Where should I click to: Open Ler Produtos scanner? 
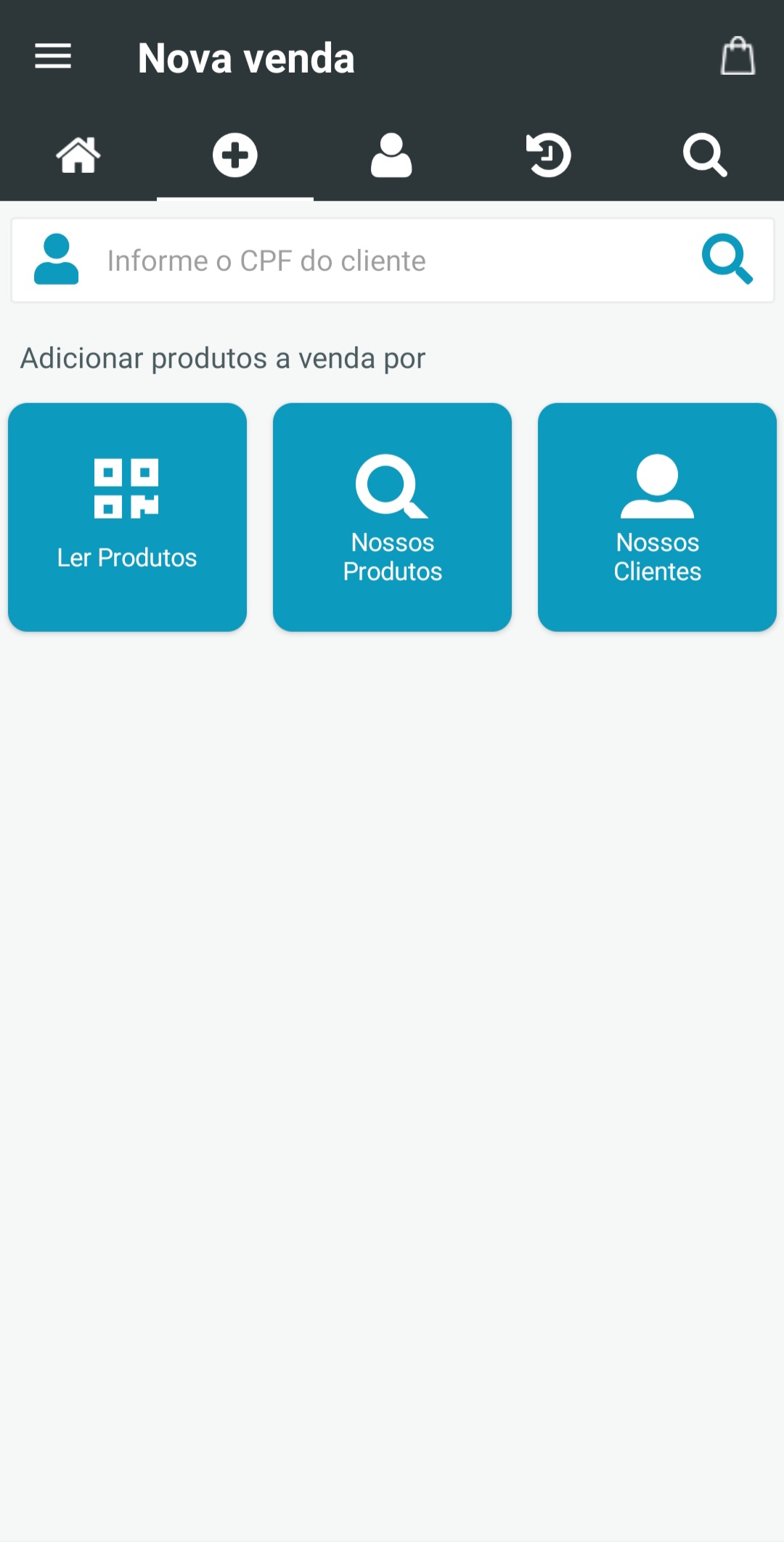point(127,517)
